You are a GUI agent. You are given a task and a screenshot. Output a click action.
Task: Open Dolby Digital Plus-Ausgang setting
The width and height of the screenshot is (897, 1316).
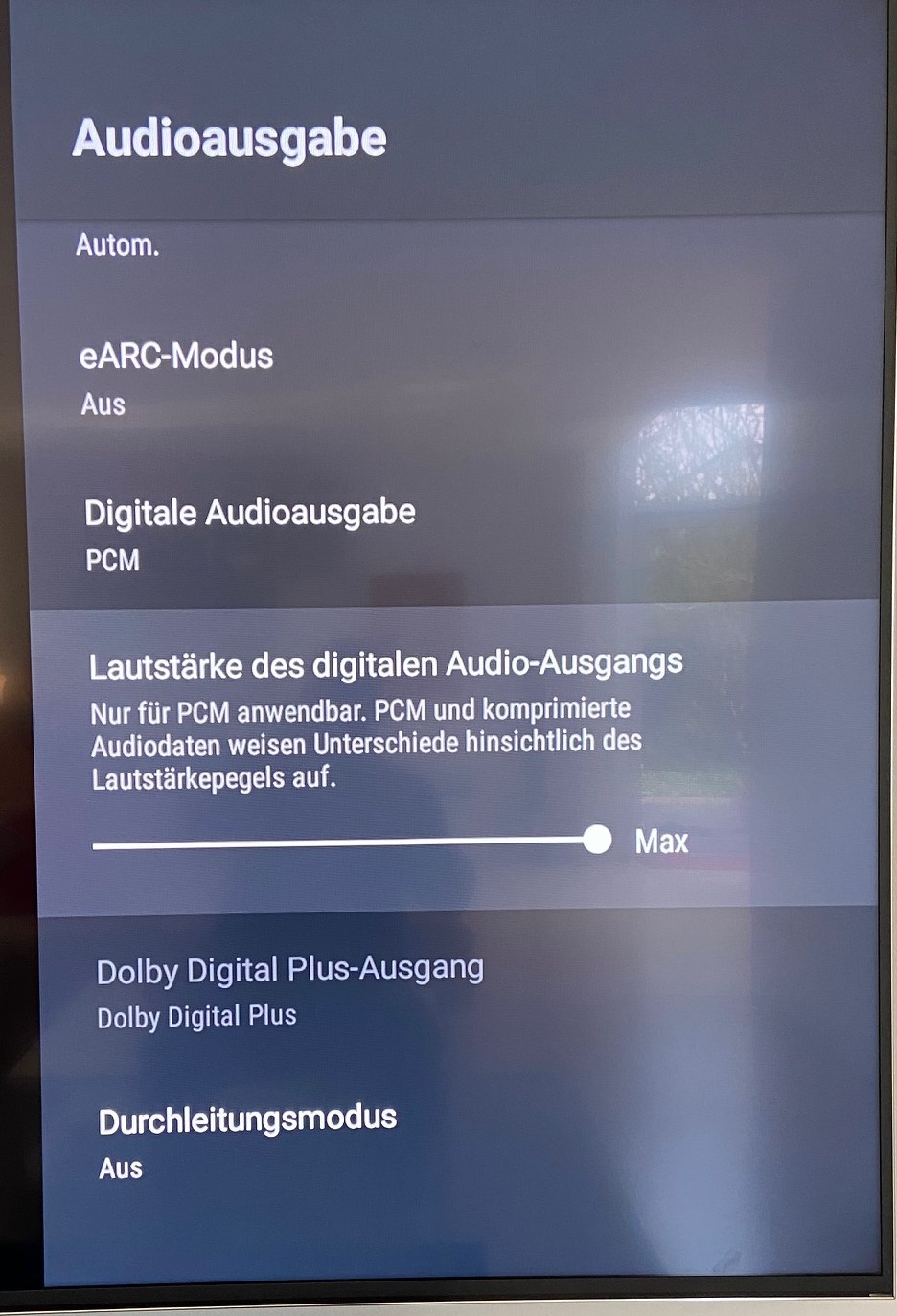click(x=289, y=991)
